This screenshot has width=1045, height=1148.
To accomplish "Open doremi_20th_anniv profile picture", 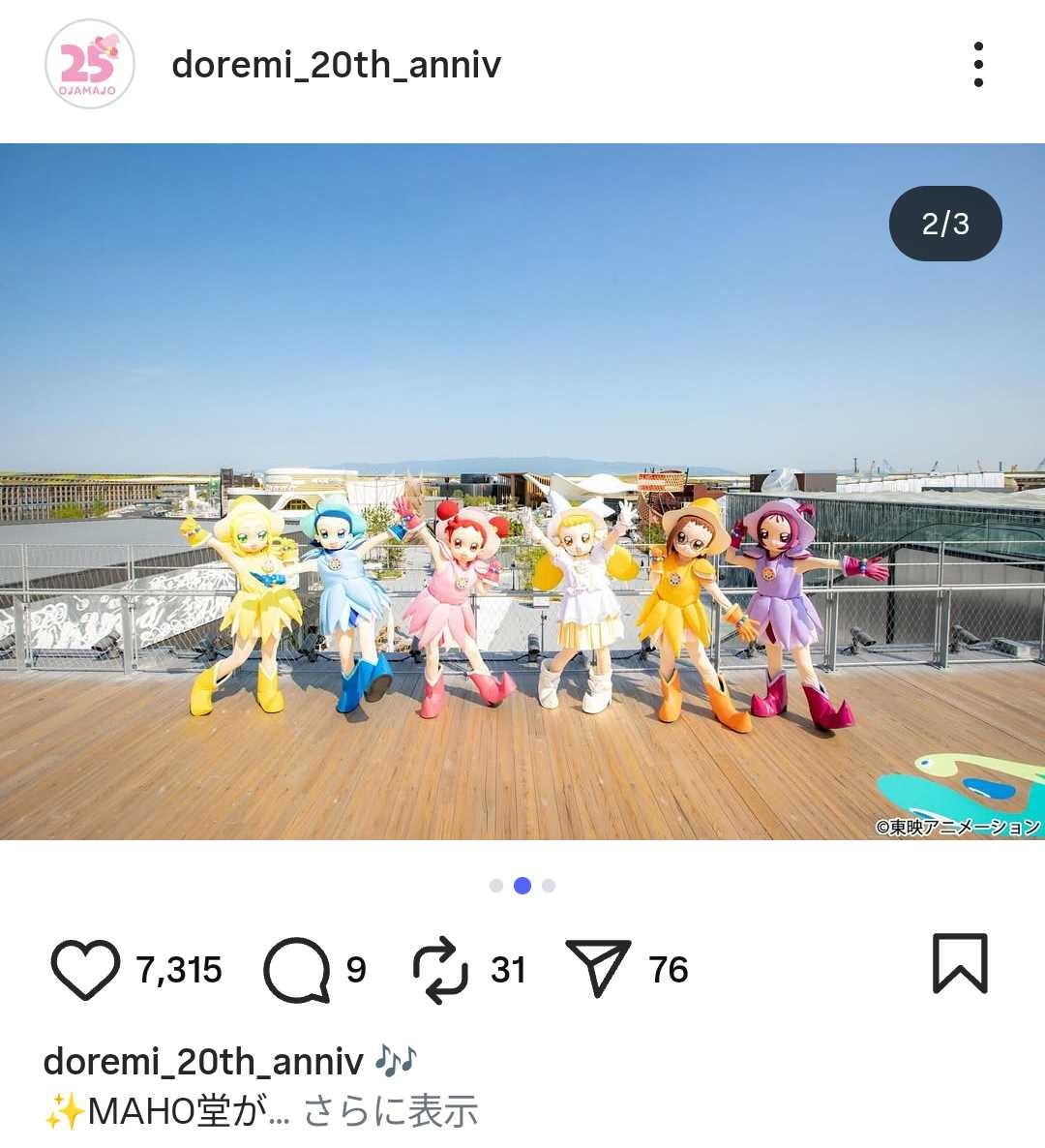I will click(89, 65).
